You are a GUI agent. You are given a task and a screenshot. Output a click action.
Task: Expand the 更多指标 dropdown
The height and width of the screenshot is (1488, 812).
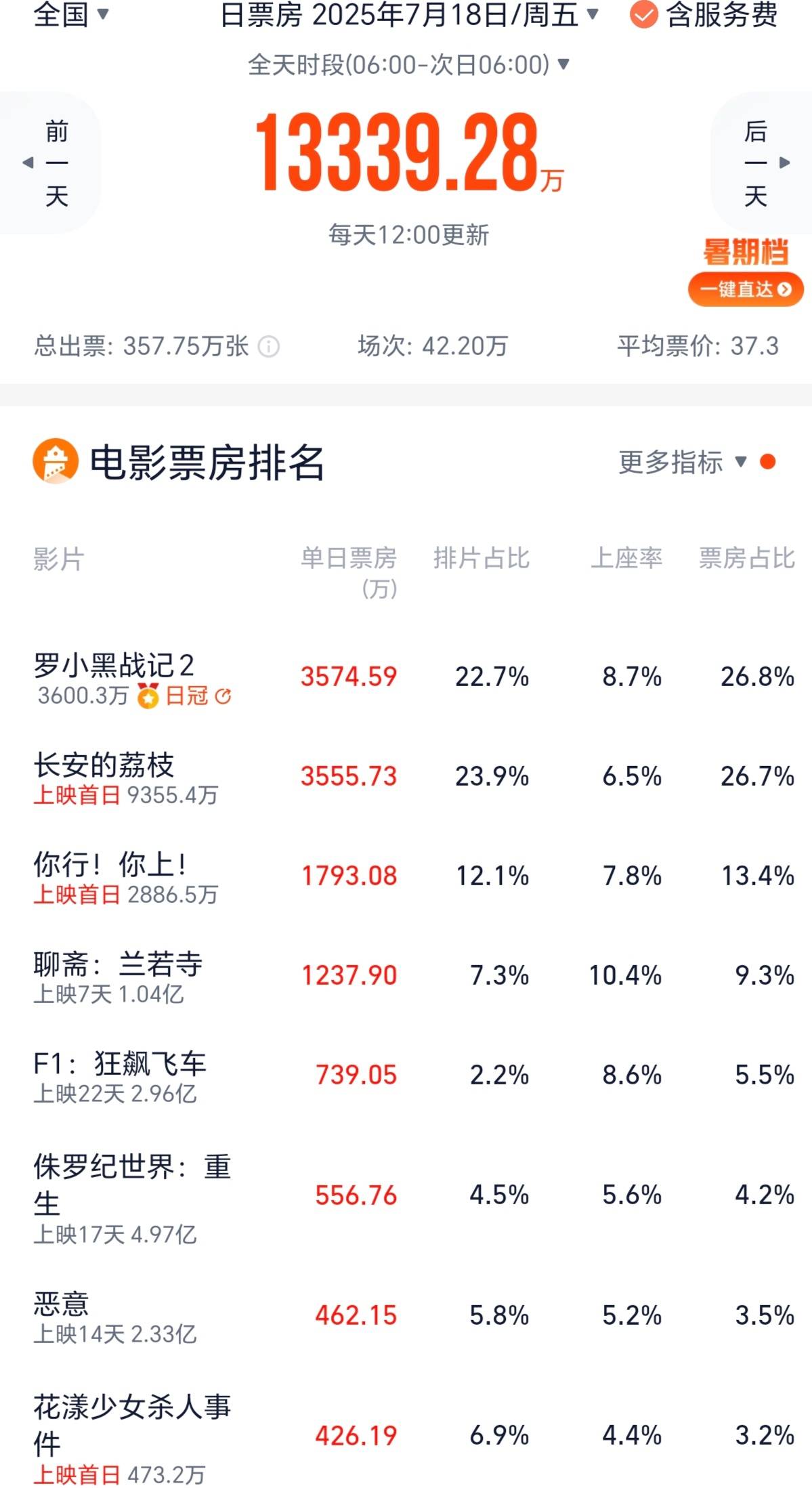point(683,463)
